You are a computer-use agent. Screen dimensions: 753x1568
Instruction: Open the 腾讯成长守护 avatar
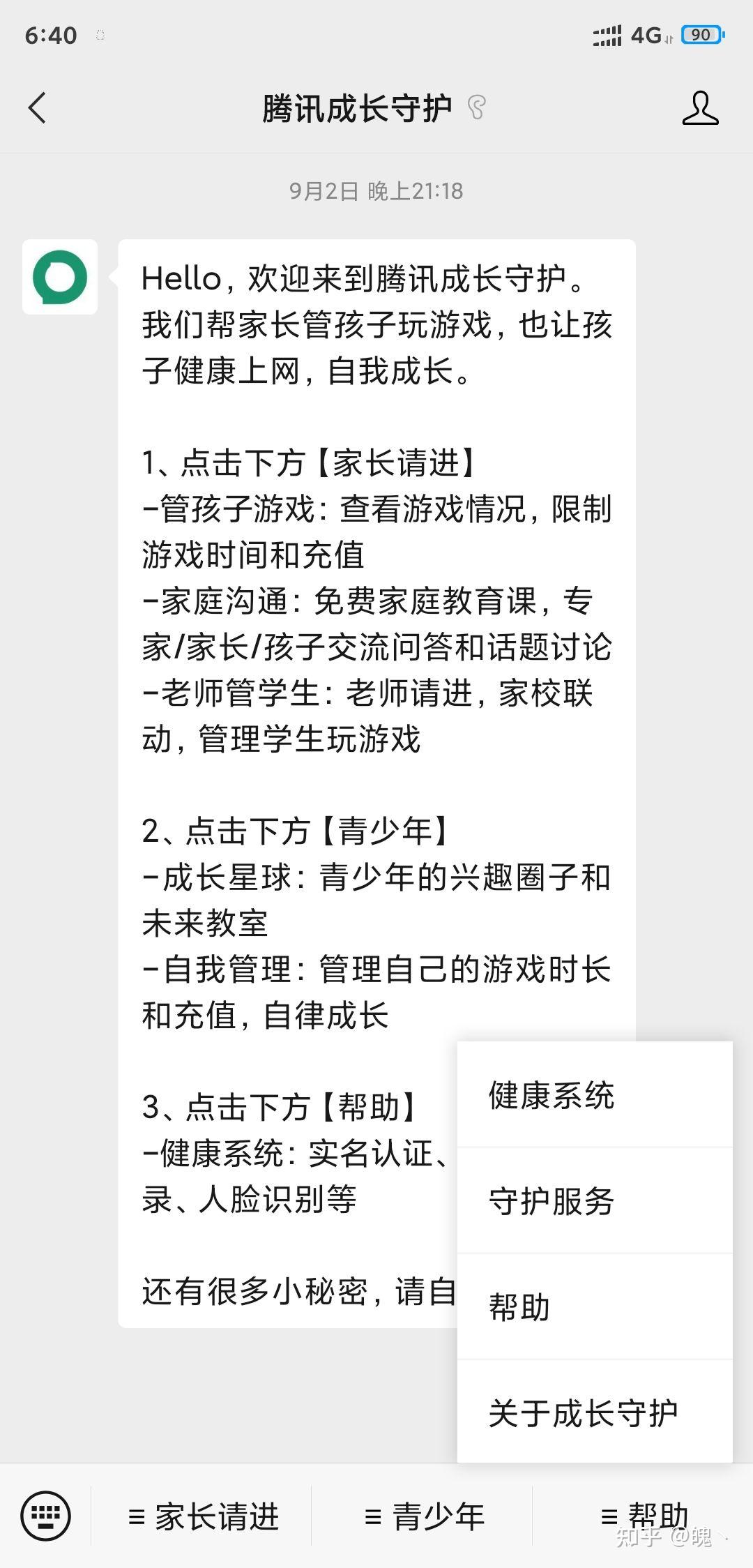point(60,277)
